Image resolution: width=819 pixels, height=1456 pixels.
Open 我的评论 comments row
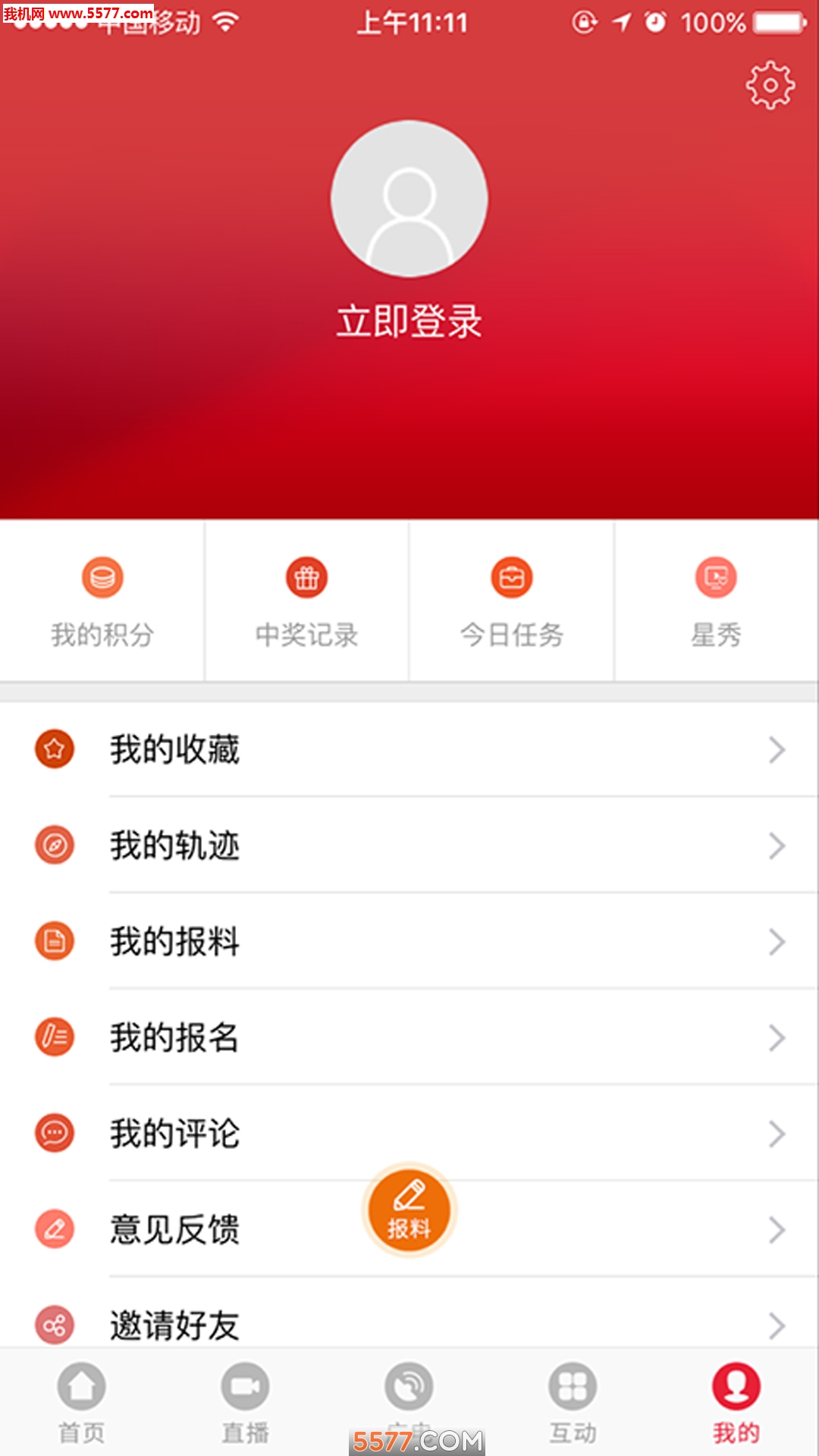coord(409,1134)
